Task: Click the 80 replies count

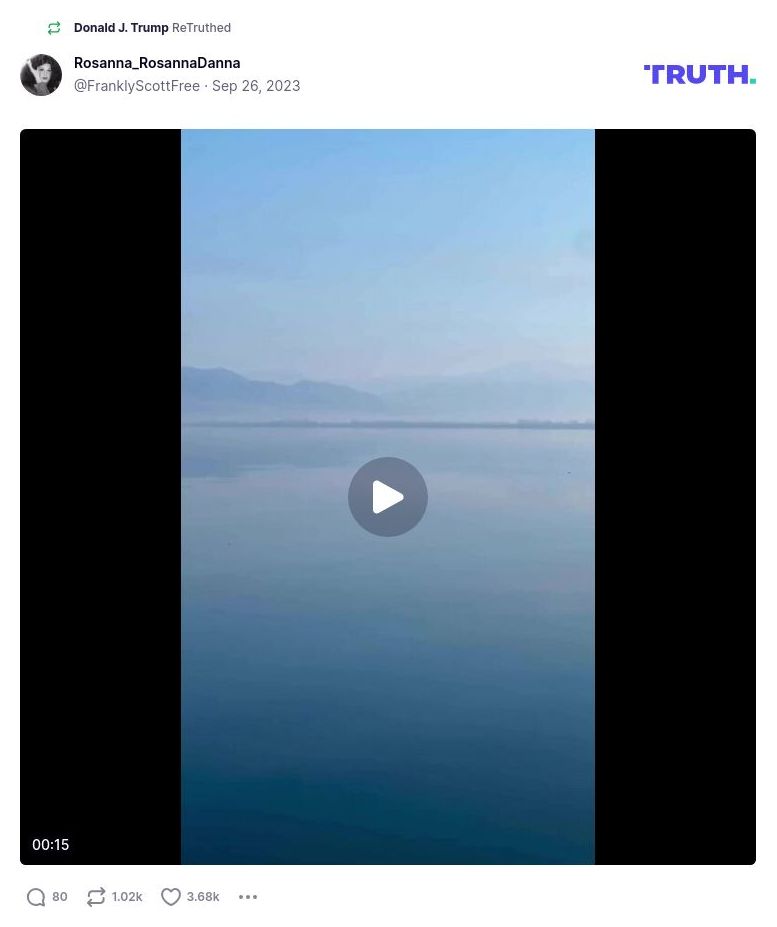Action: (x=60, y=897)
